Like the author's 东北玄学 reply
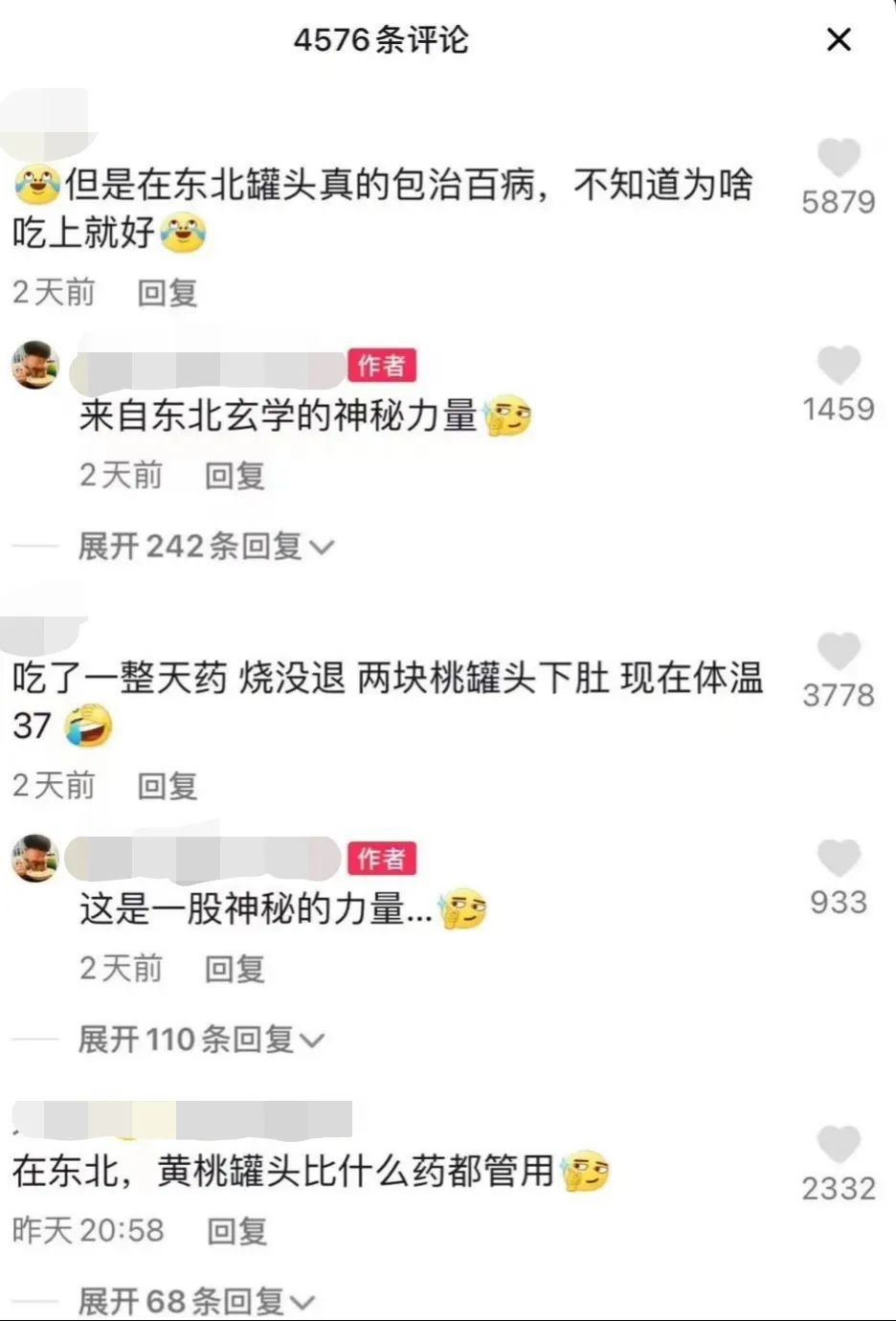Screen dimensions: 896x1321 coord(839,366)
